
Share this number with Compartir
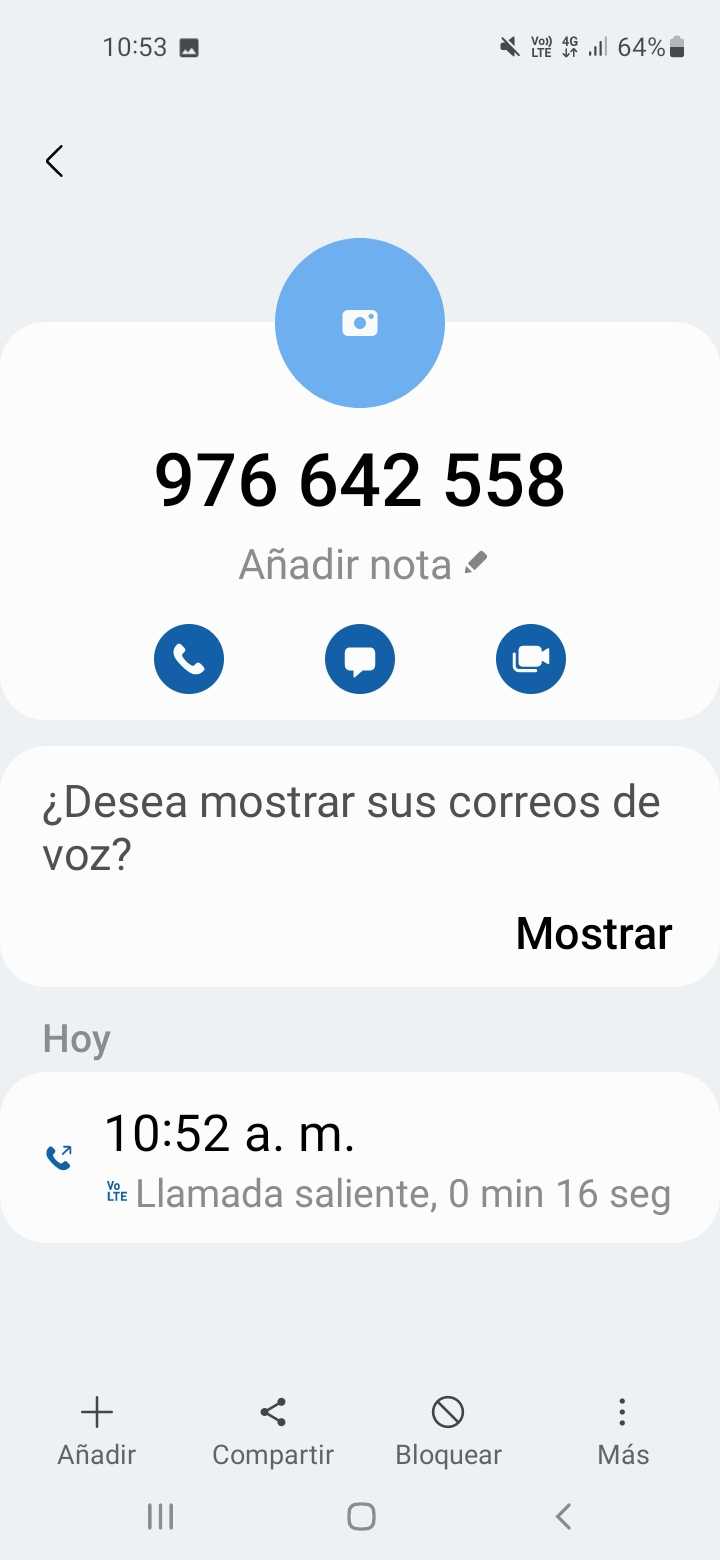click(x=273, y=1431)
